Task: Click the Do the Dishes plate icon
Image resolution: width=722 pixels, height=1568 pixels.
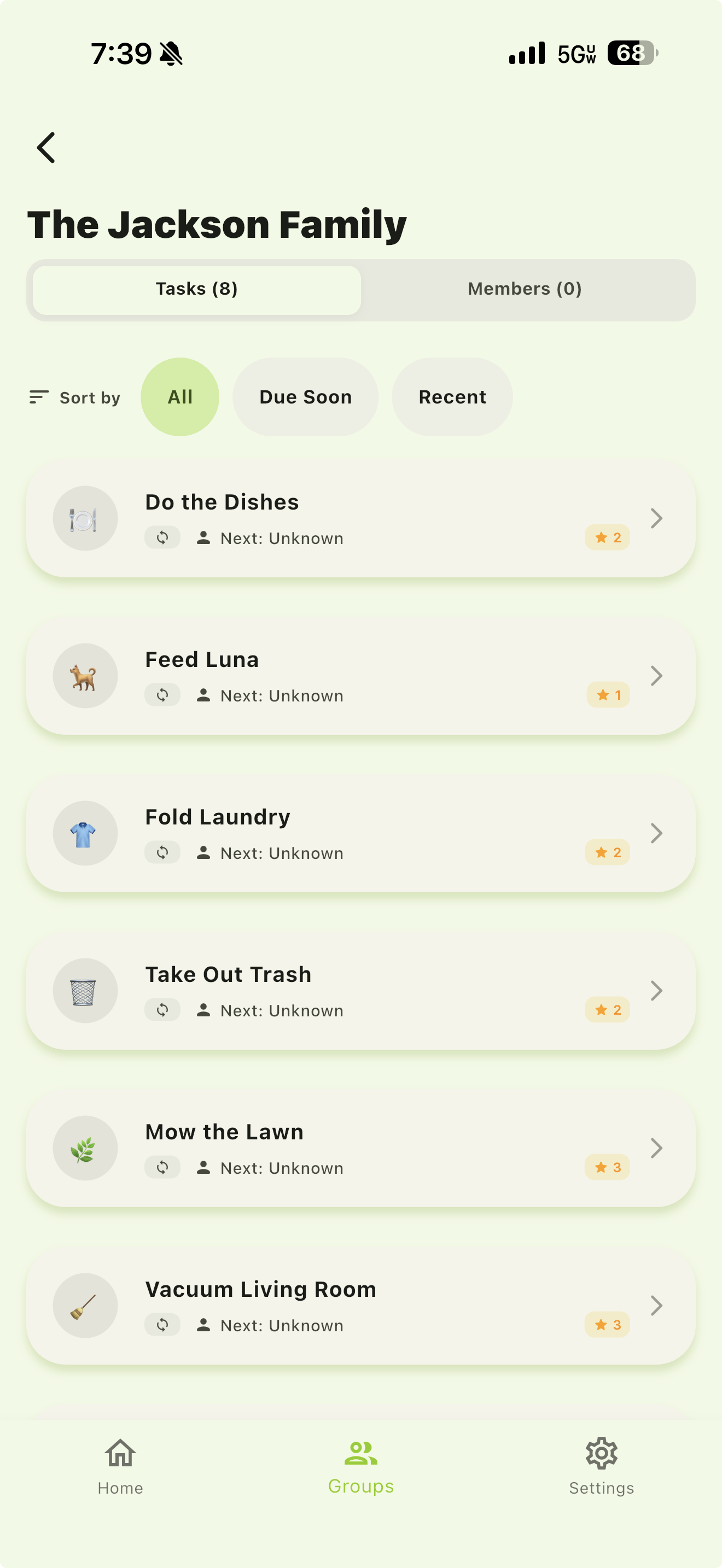Action: 85,517
